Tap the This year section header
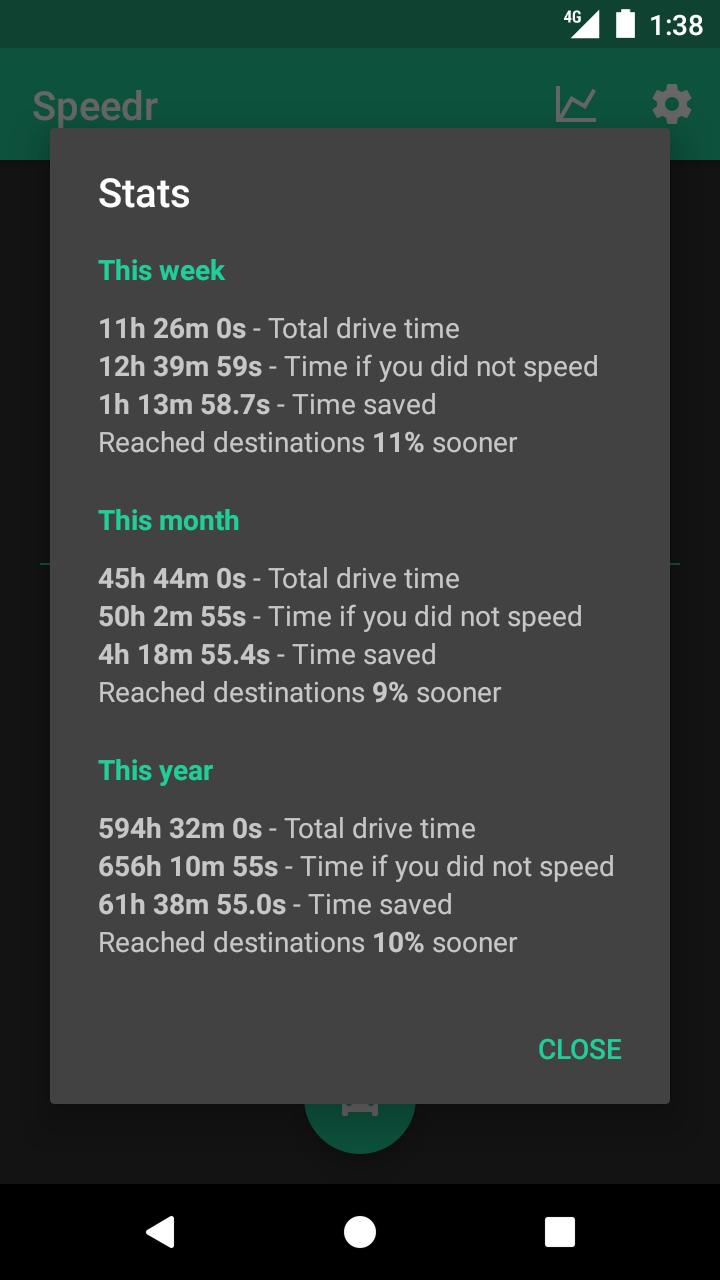 coord(156,770)
